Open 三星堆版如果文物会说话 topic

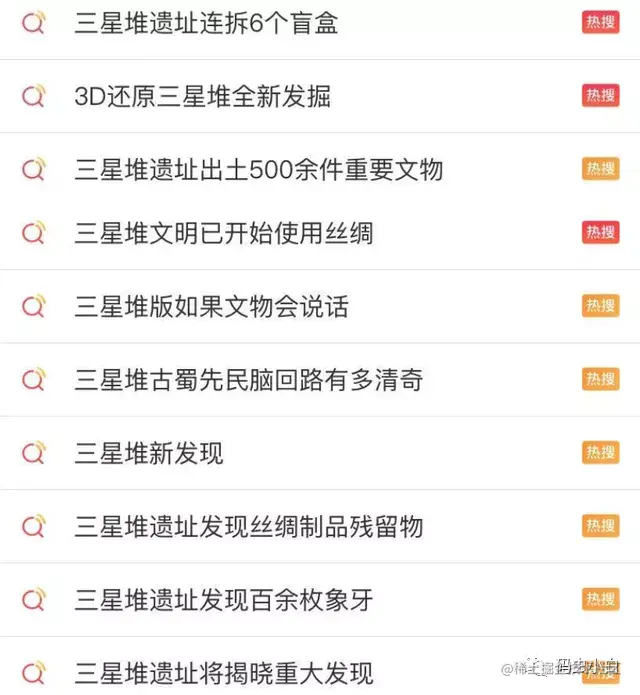pyautogui.click(x=211, y=306)
